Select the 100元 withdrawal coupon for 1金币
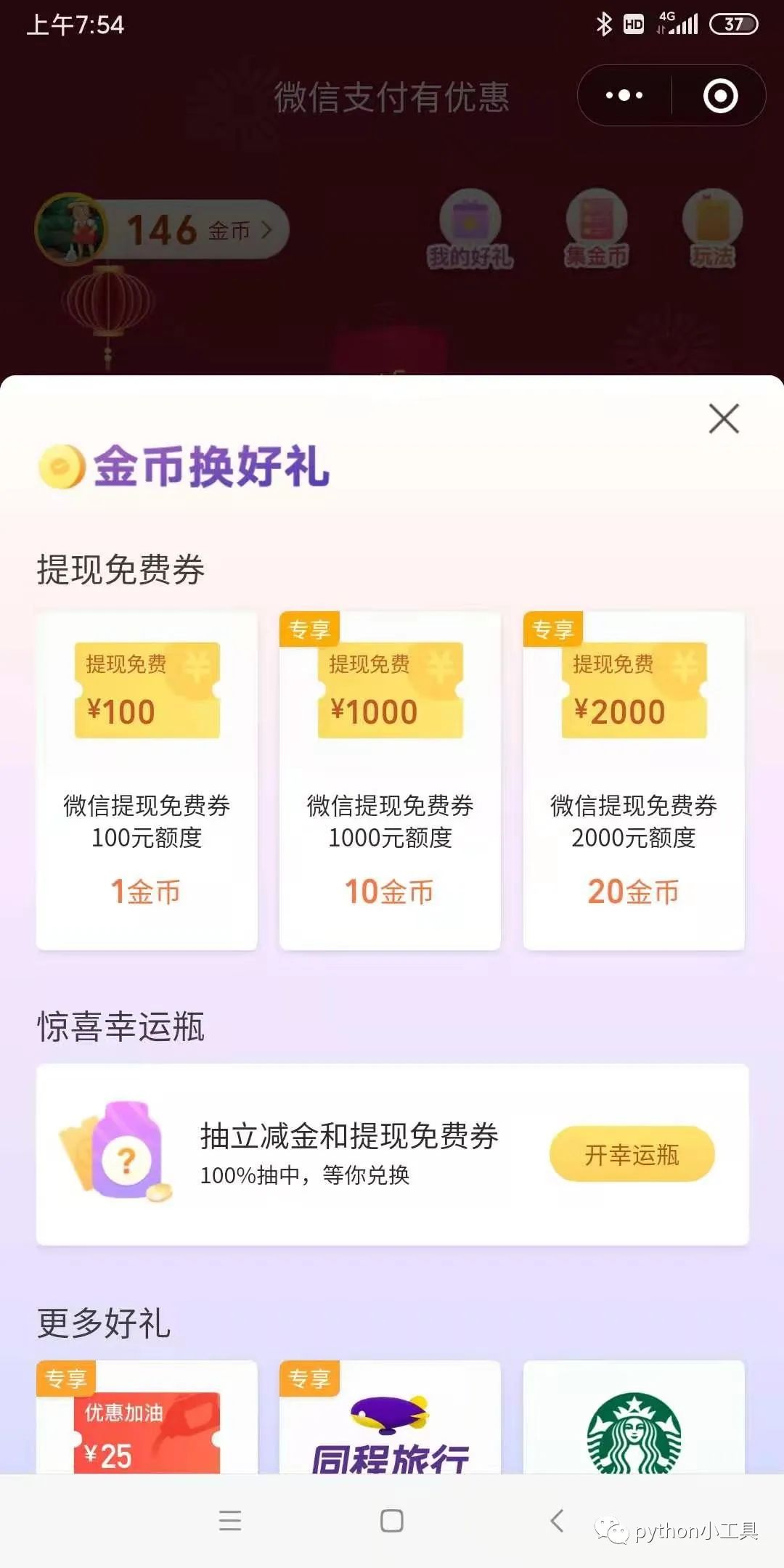This screenshot has width=784, height=1568. pyautogui.click(x=147, y=780)
